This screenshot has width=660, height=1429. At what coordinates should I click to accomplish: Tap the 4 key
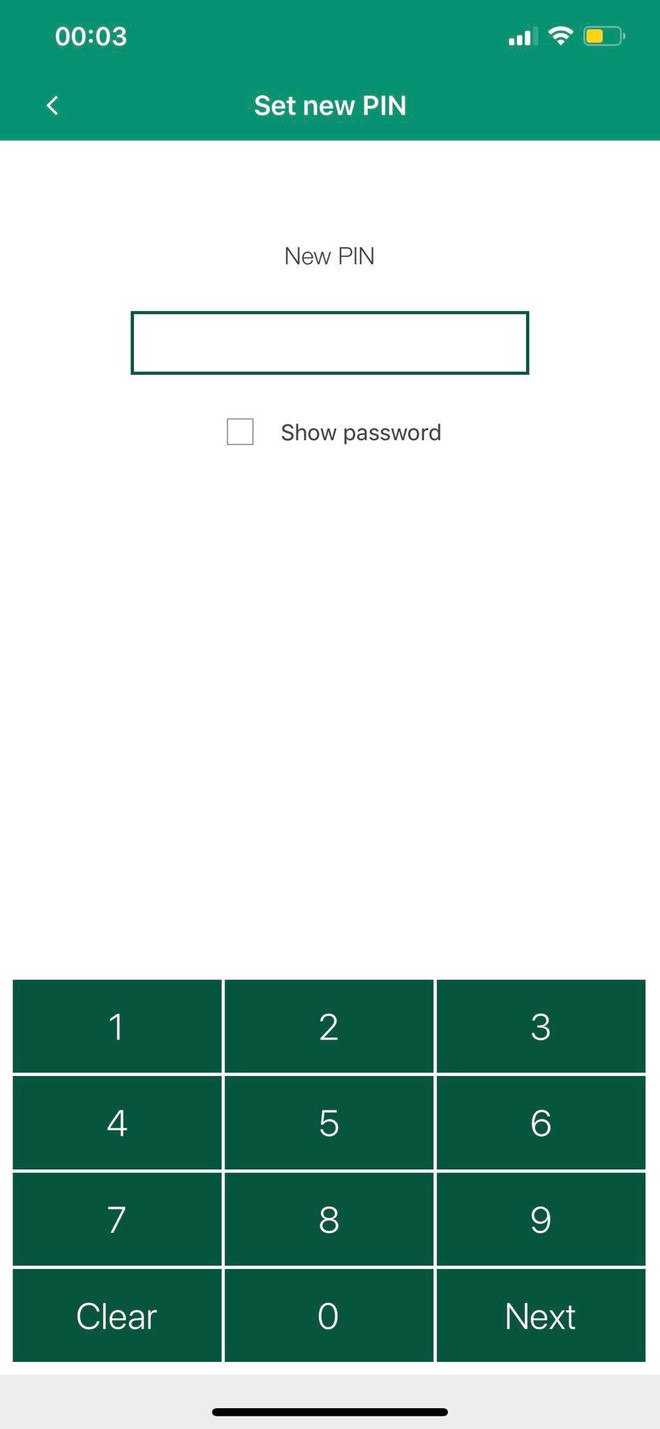pyautogui.click(x=117, y=1122)
